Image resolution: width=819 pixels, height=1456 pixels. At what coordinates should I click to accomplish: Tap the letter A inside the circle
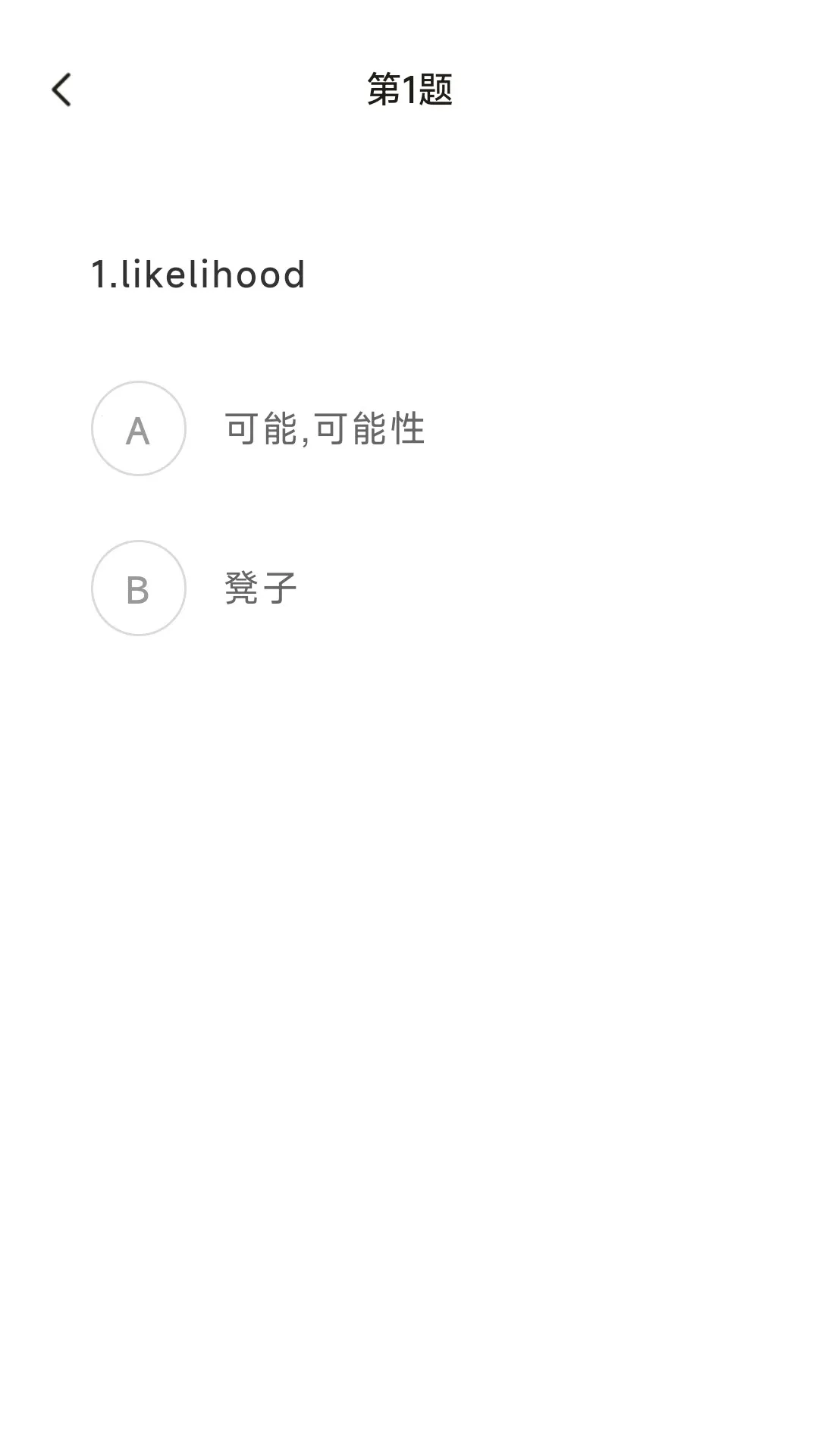[138, 428]
